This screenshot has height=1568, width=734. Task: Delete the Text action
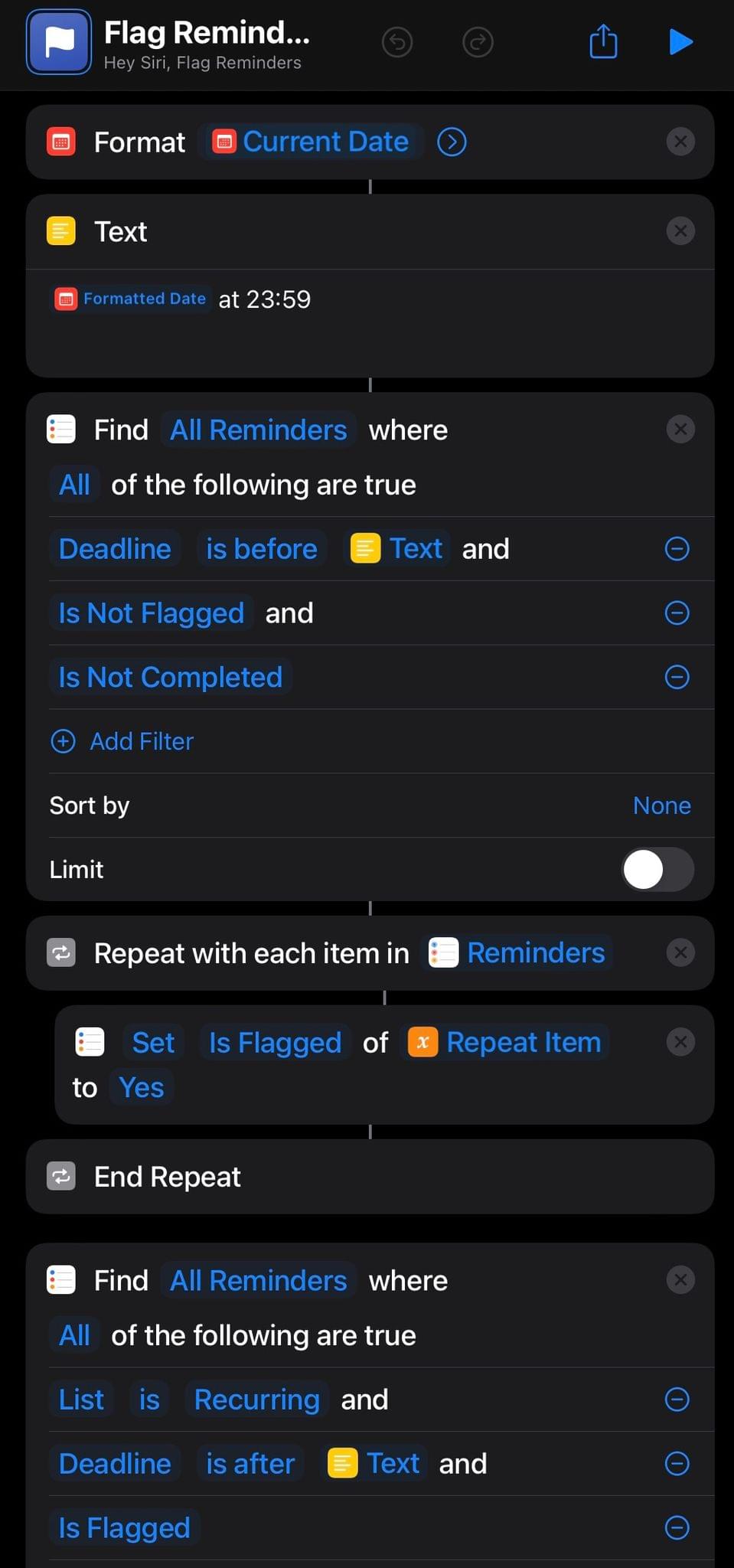pyautogui.click(x=680, y=231)
